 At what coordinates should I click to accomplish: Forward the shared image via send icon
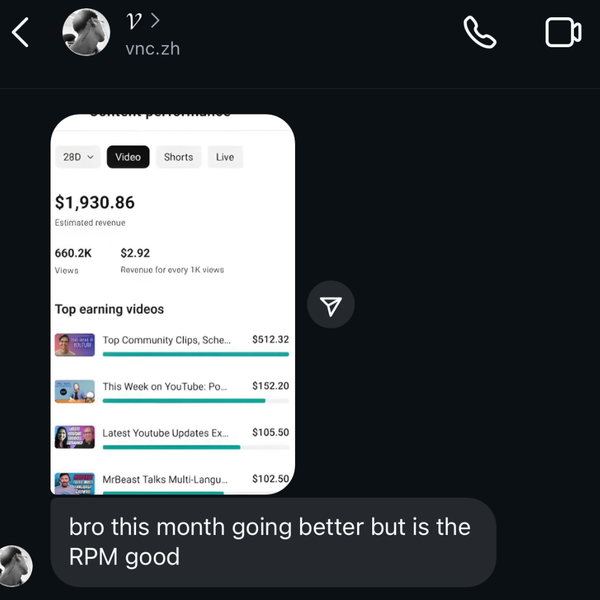pos(331,306)
